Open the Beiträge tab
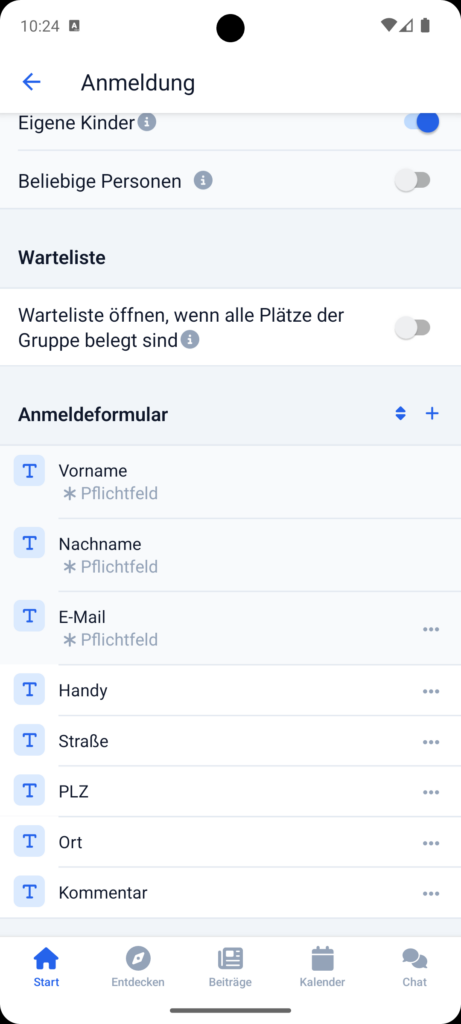This screenshot has width=461, height=1024. [230, 967]
